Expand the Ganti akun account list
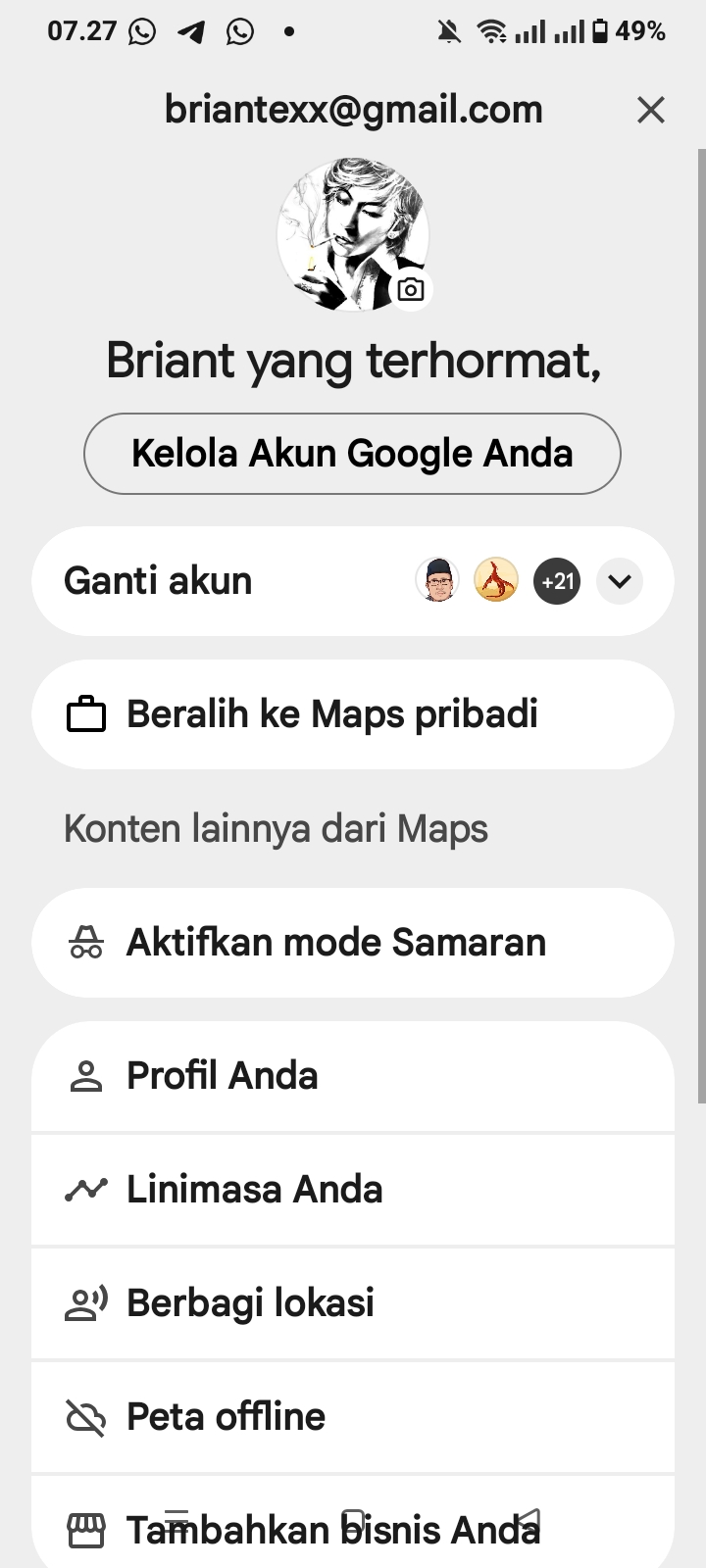Screen dimensions: 706x1568 point(619,581)
